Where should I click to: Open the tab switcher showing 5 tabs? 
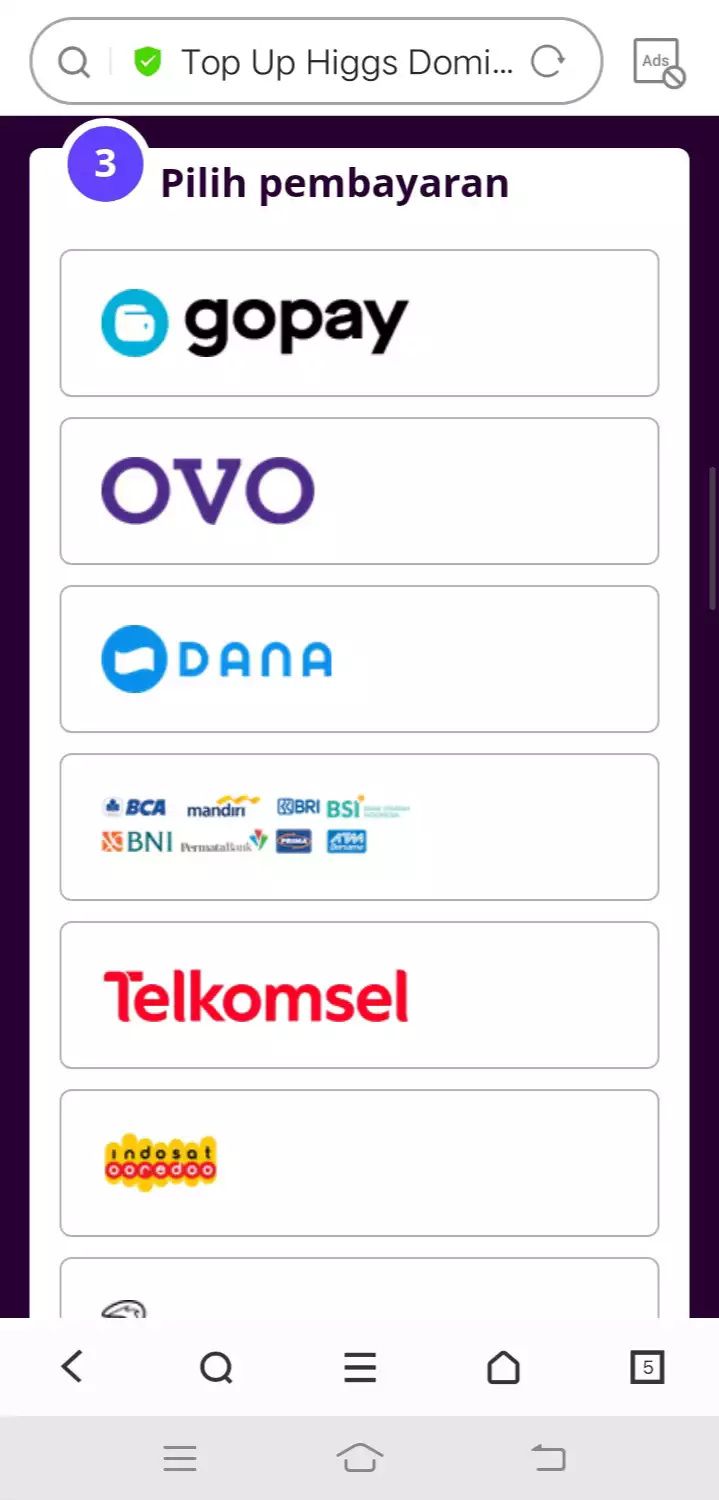647,1366
